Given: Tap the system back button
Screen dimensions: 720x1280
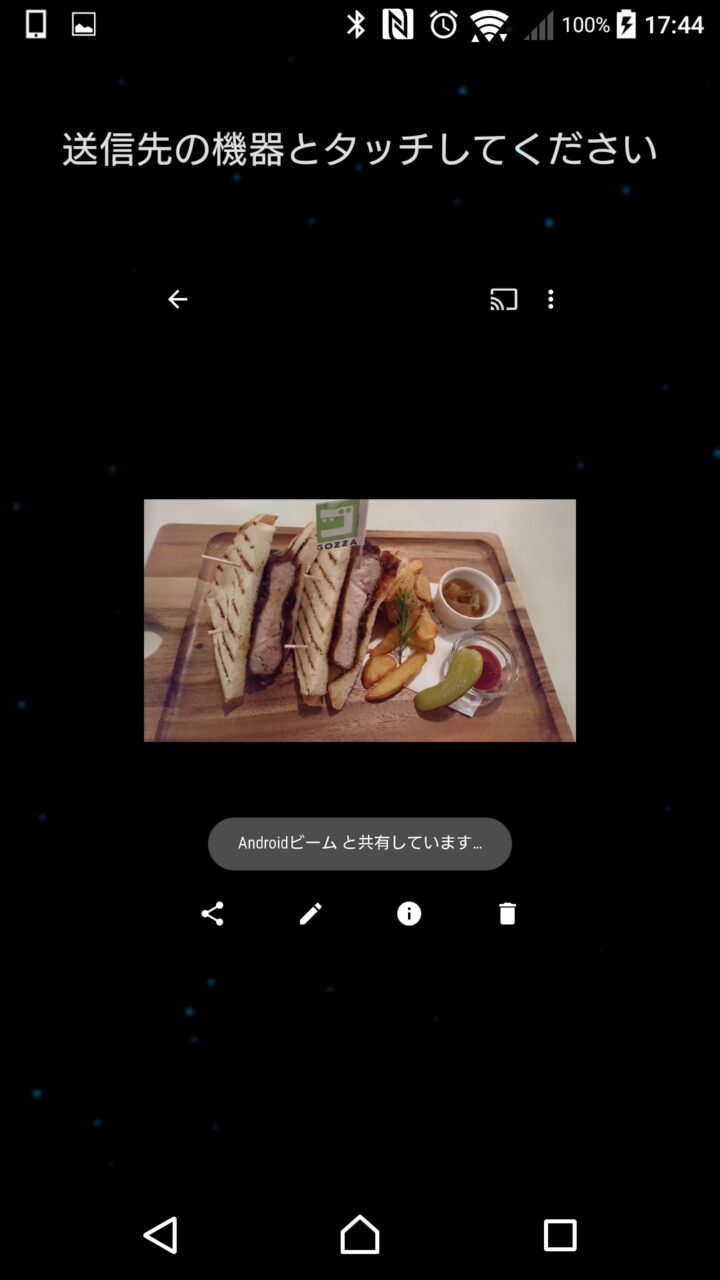Looking at the screenshot, I should point(161,1235).
